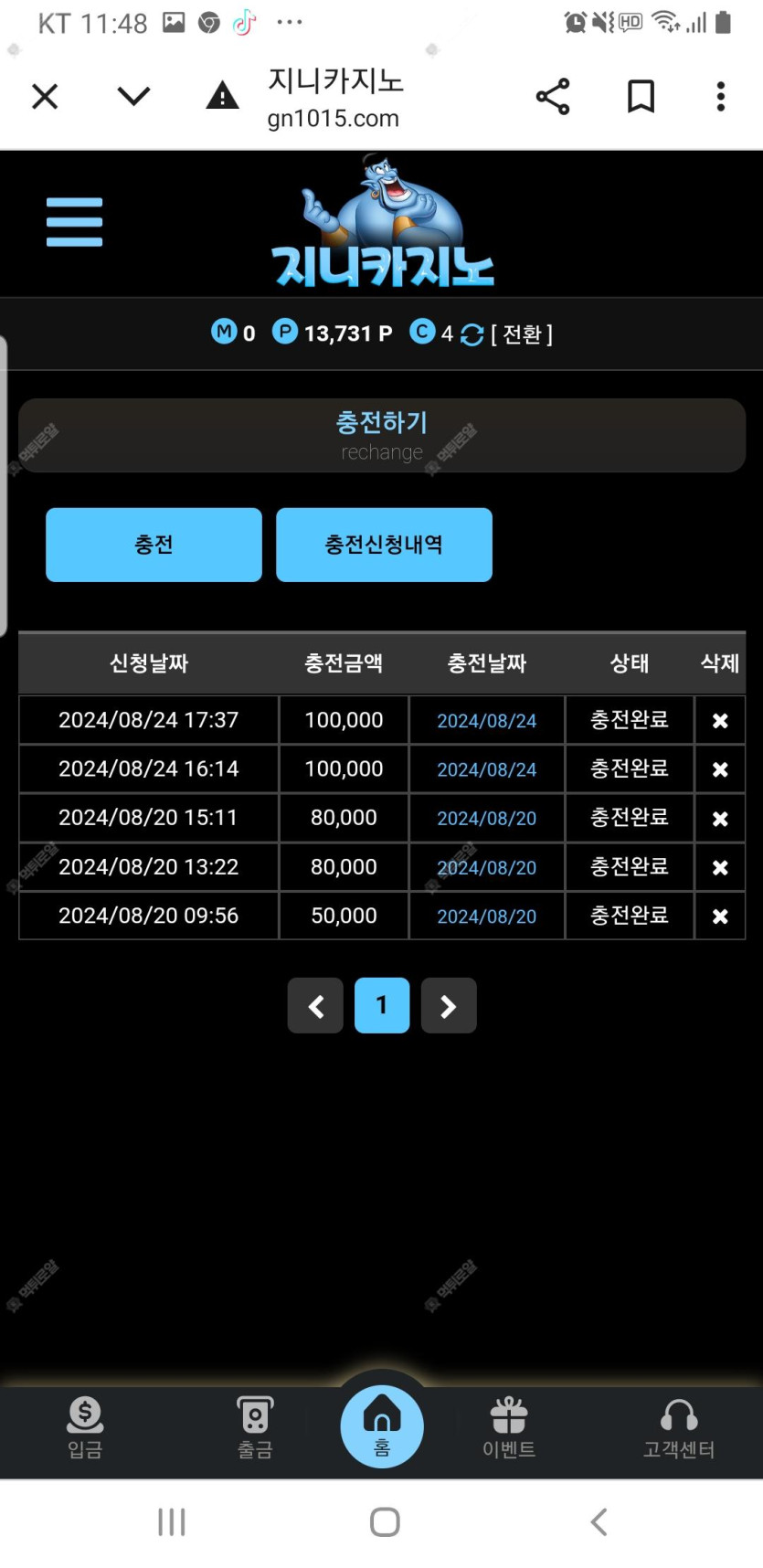Open the 이벤트 tab
Screen dimensions: 763x1568
(509, 1427)
